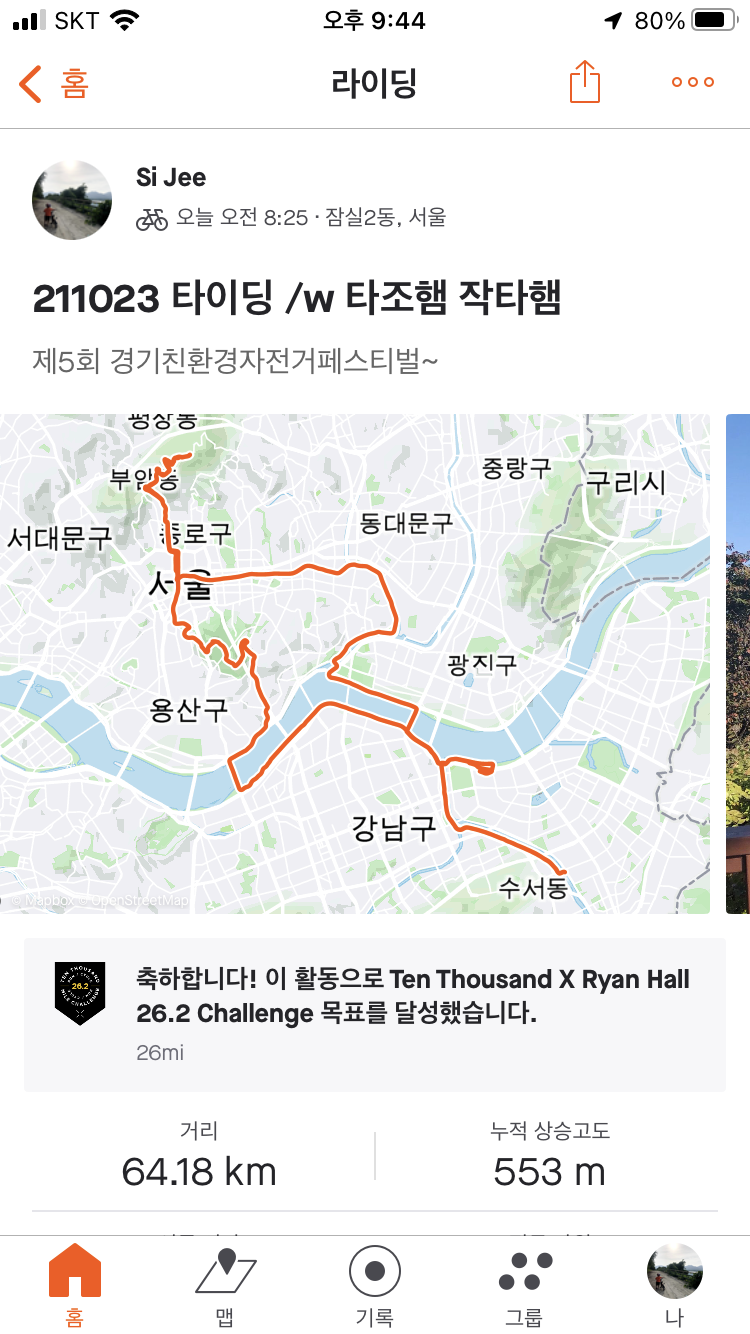
Task: Switch to the 그룹 tab
Action: coord(525,1284)
